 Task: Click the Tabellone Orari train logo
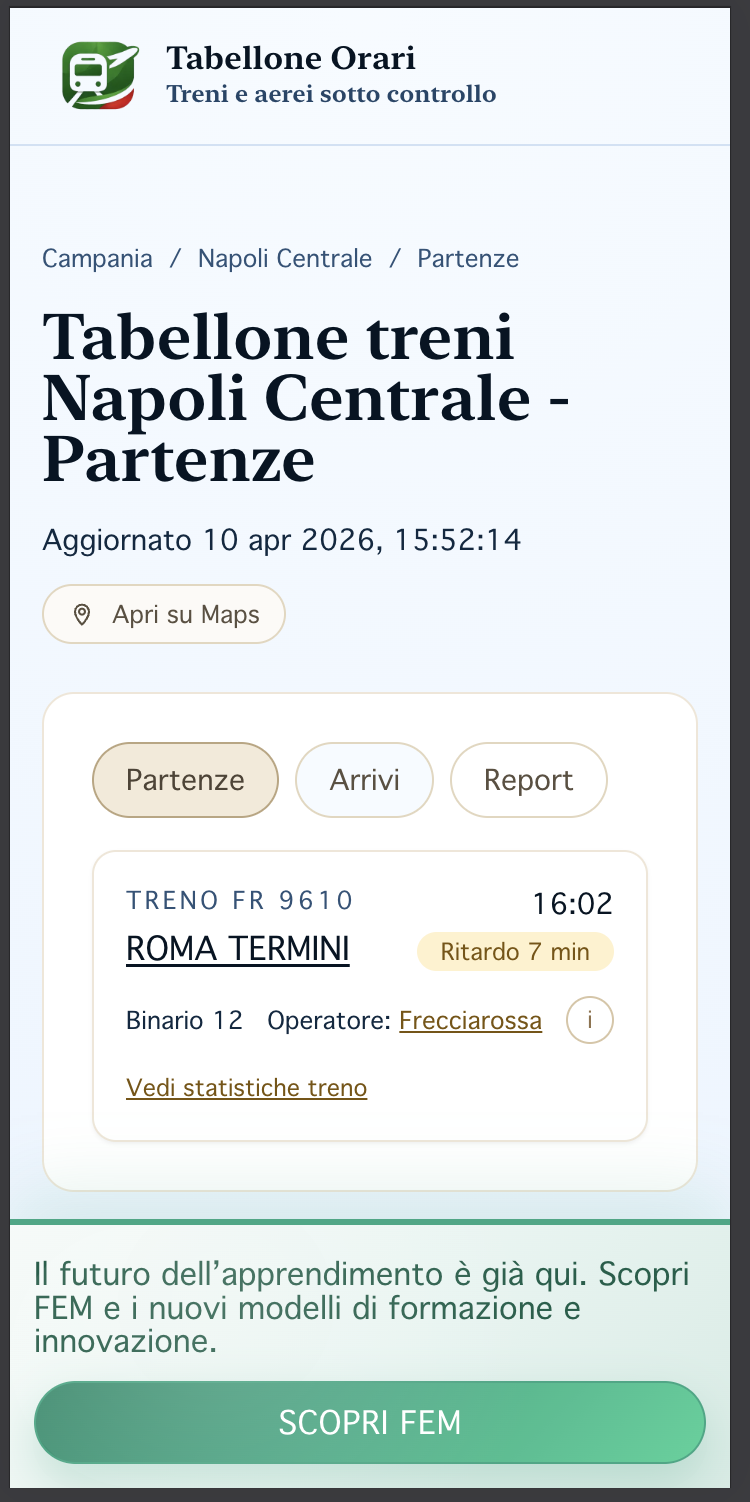coord(96,73)
